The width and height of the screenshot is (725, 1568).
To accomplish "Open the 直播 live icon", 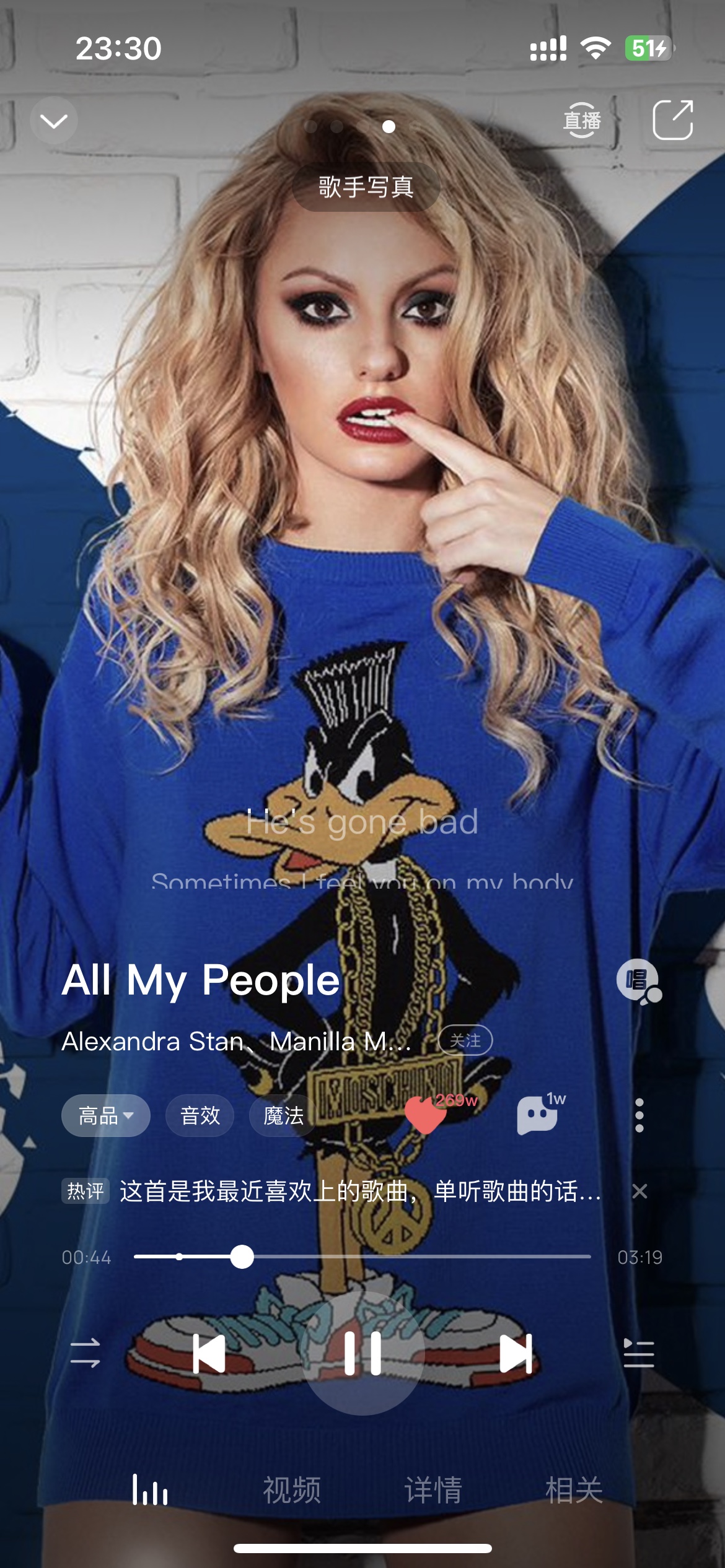I will click(x=582, y=120).
